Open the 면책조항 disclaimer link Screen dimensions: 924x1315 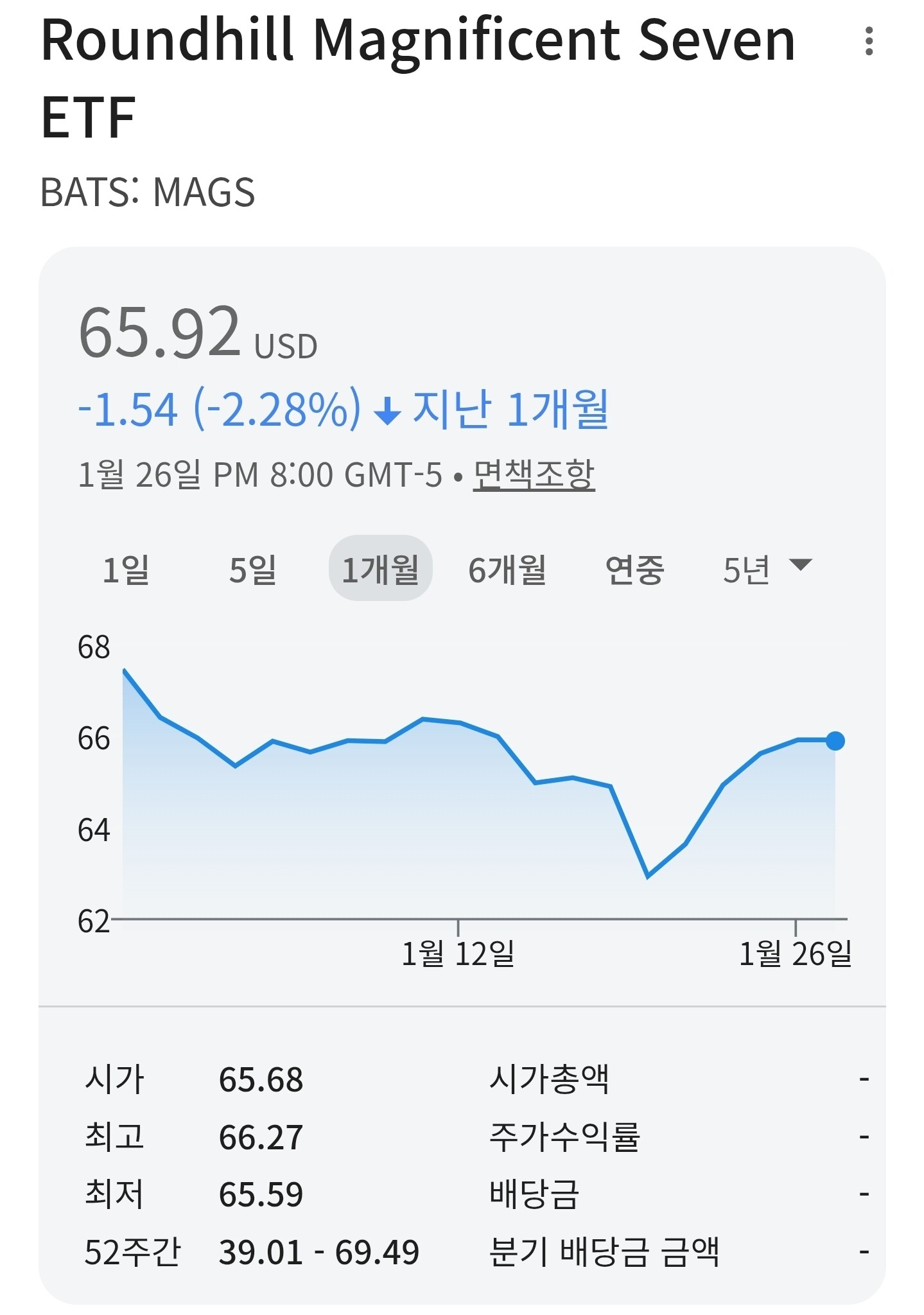(534, 475)
